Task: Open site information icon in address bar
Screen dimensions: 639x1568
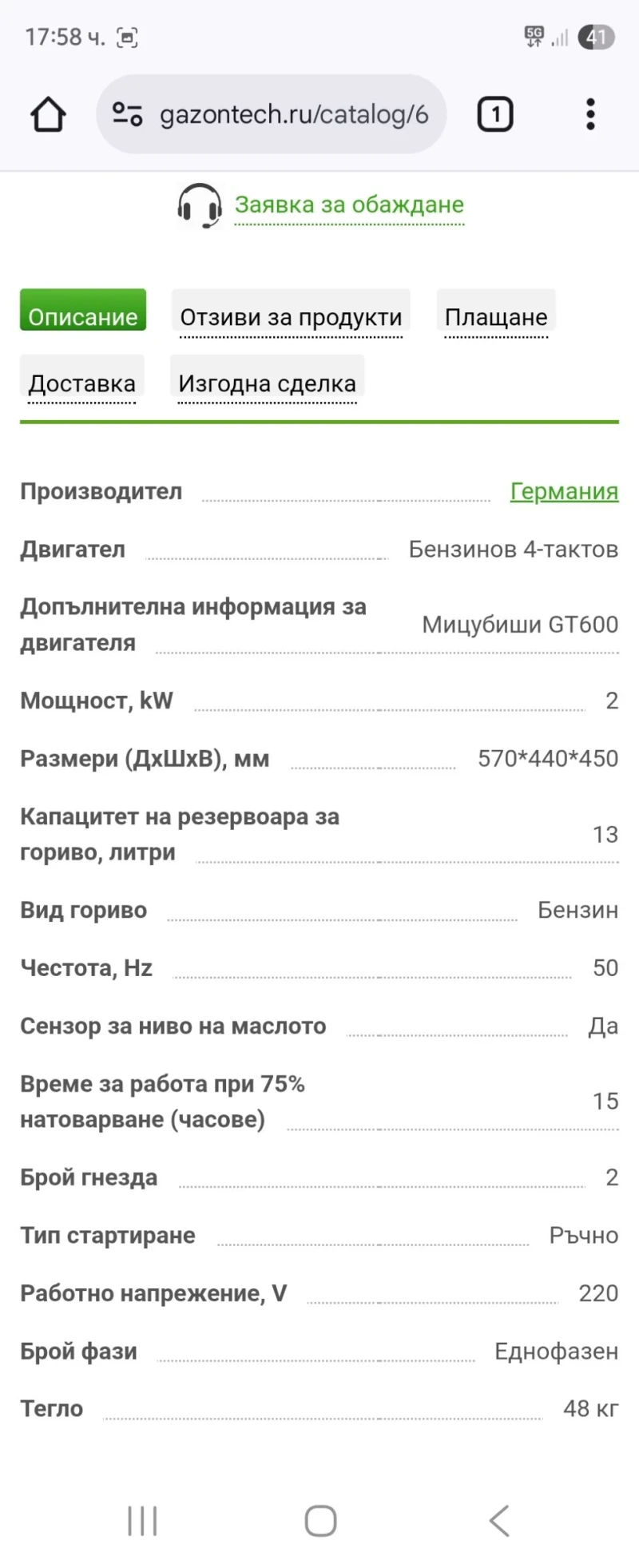Action: (128, 113)
